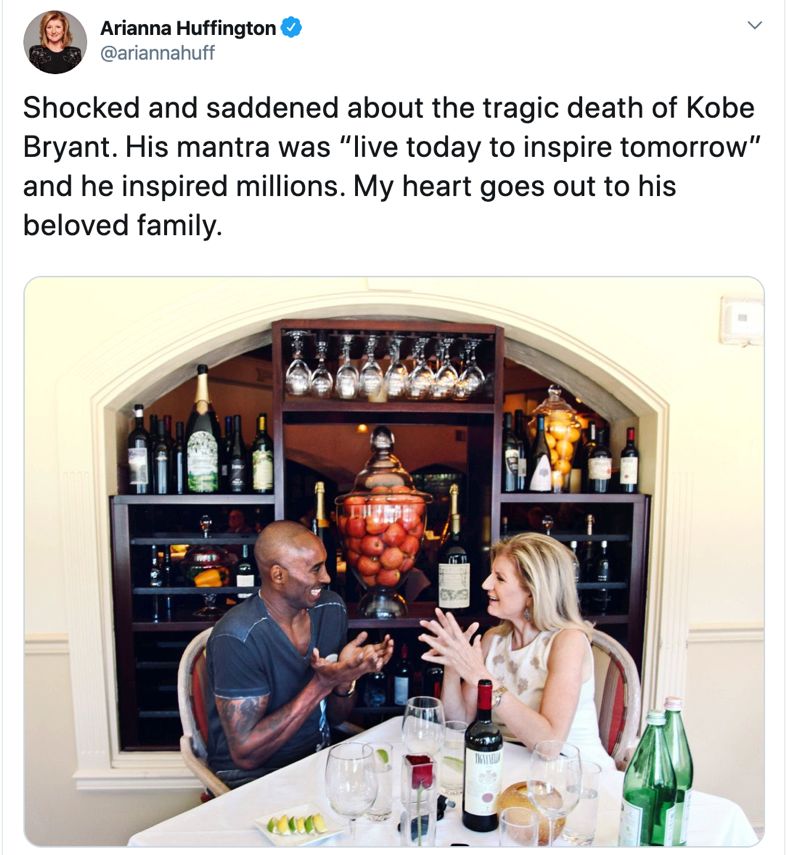Open the @ariannahuff handle
Viewport: 787px width, 855px height.
157,54
